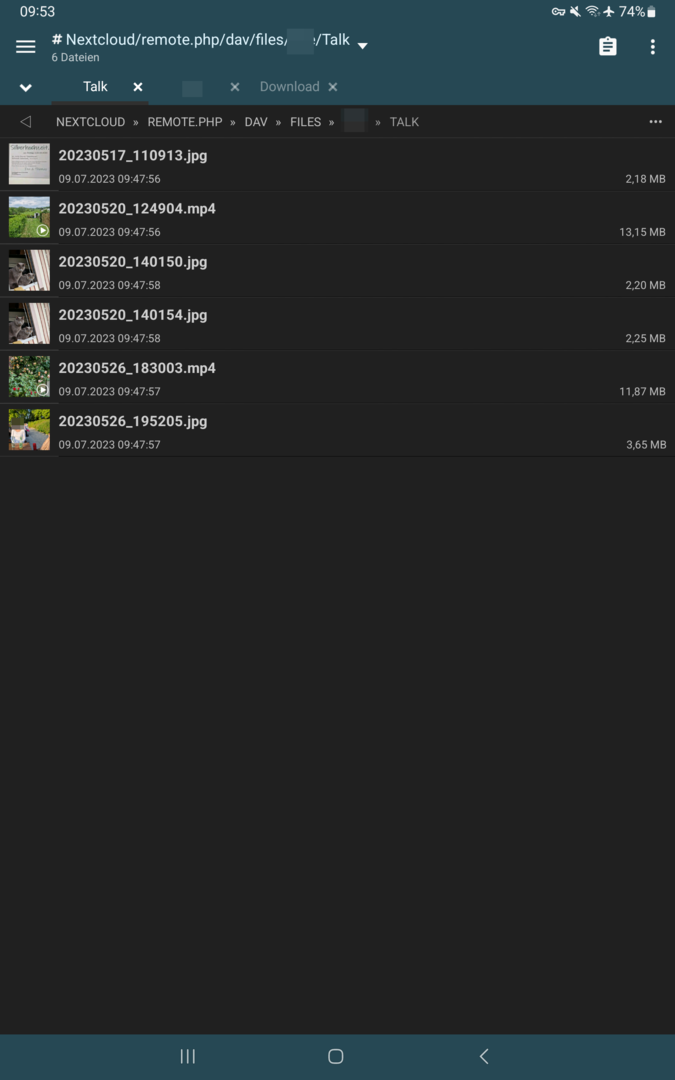Open the breadcrumb bar three-dot menu

(655, 122)
